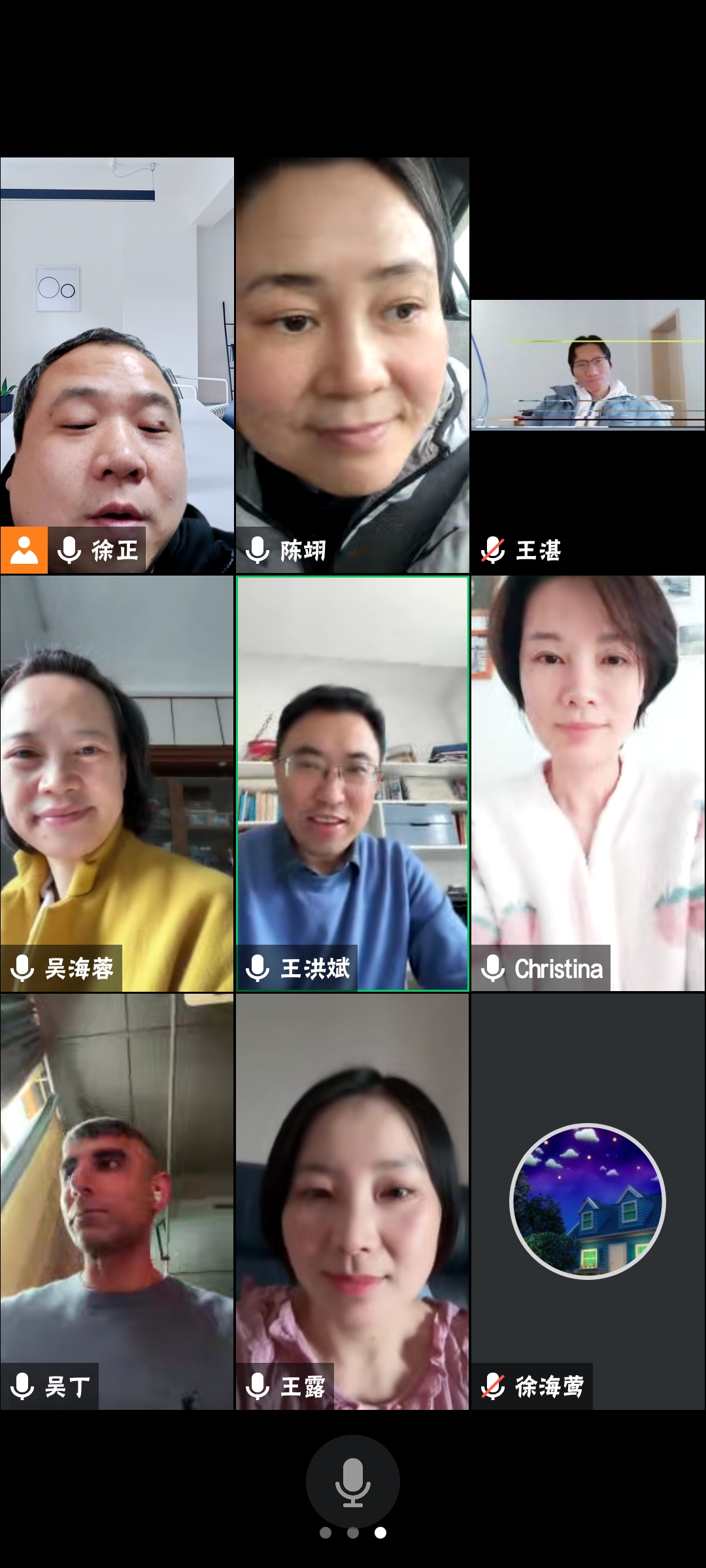The width and height of the screenshot is (706, 1568).
Task: Select 徐正's video tile
Action: point(117,366)
